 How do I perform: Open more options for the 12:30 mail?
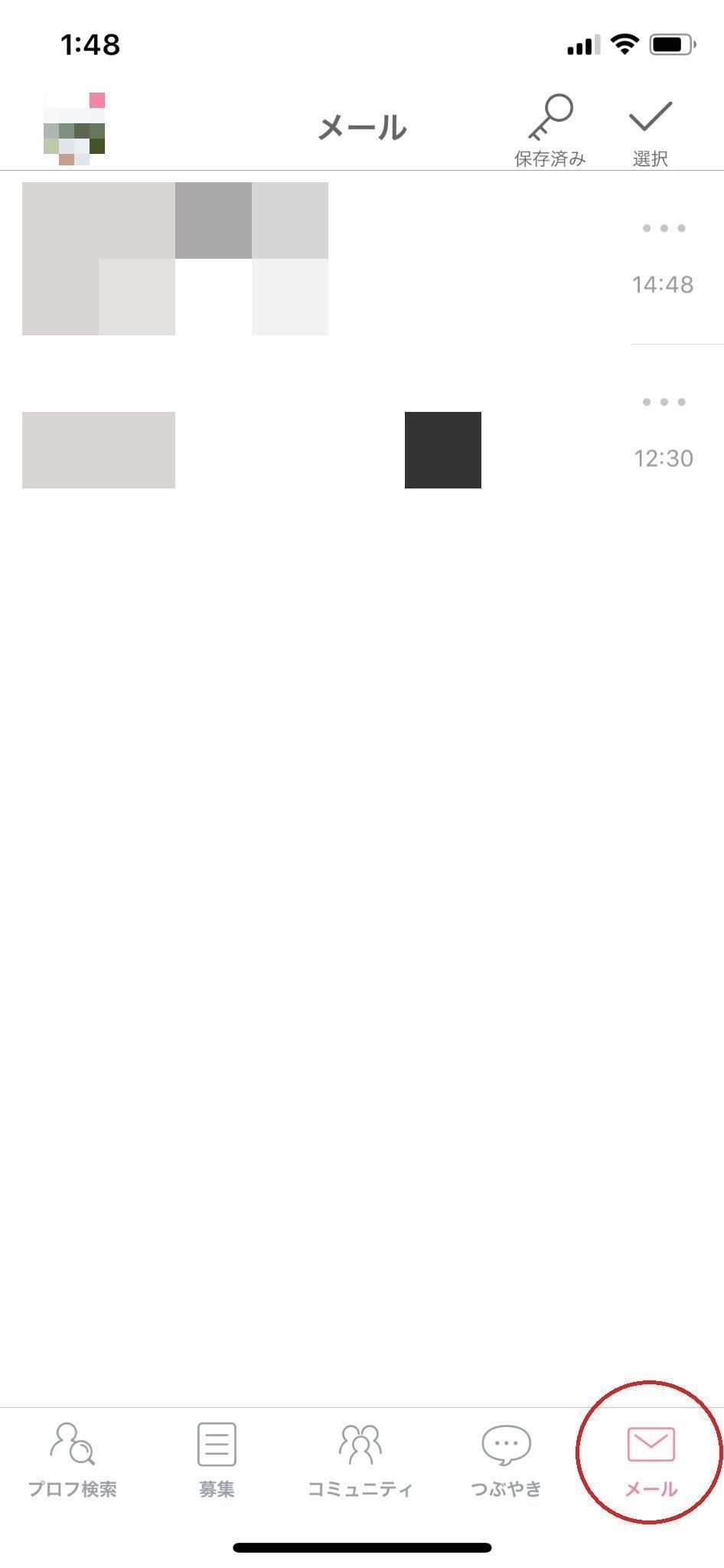click(663, 402)
